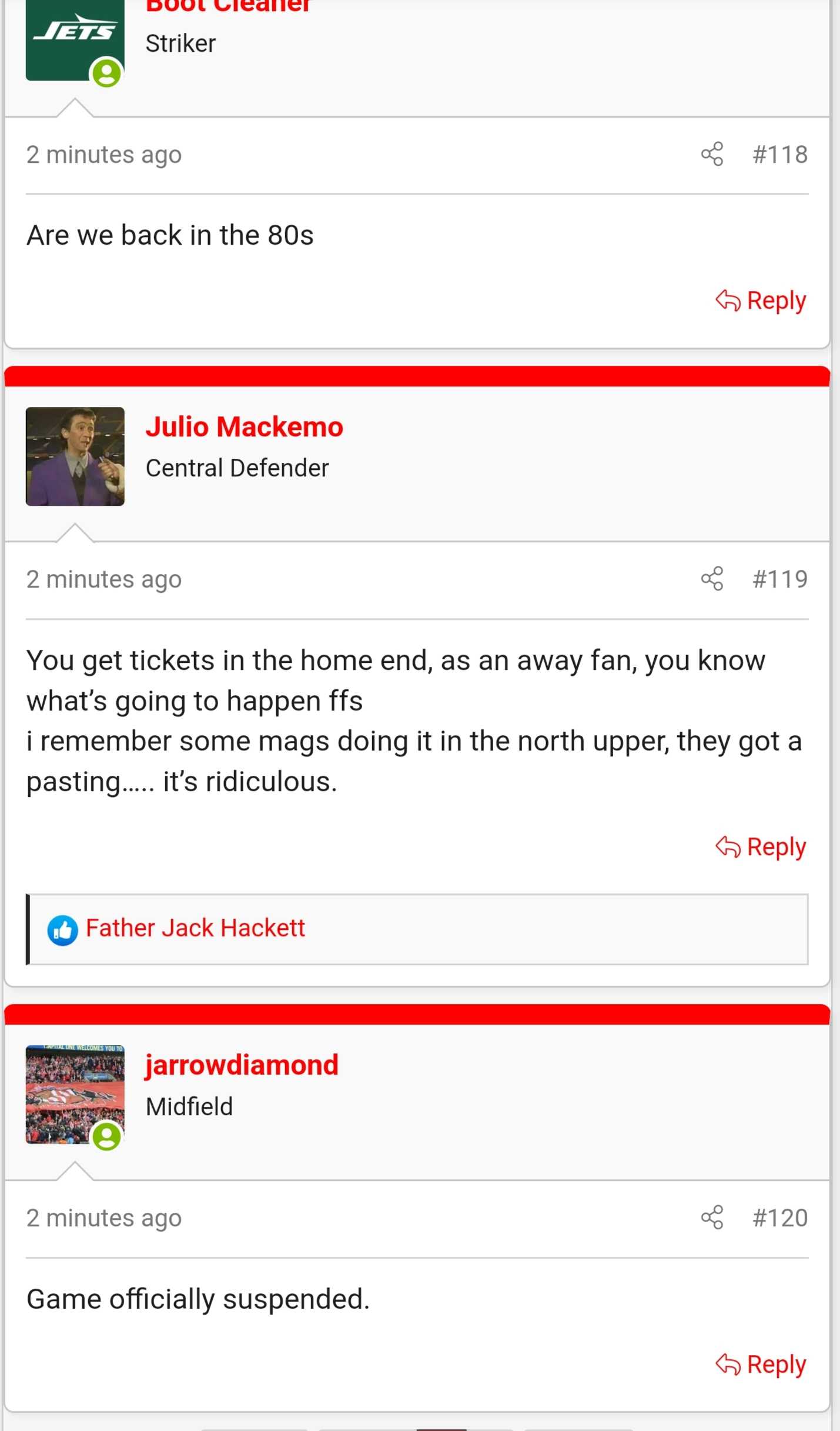Open Julio Mackemo's profile
Image resolution: width=840 pixels, height=1431 pixels.
244,426
